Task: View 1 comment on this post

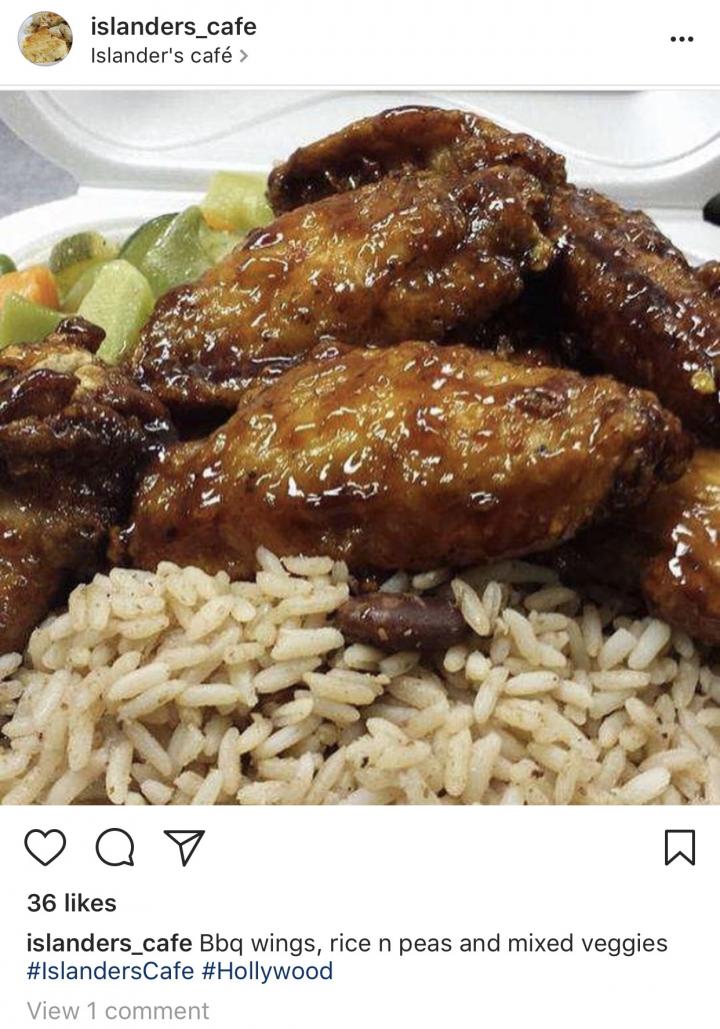Action: 118,1010
